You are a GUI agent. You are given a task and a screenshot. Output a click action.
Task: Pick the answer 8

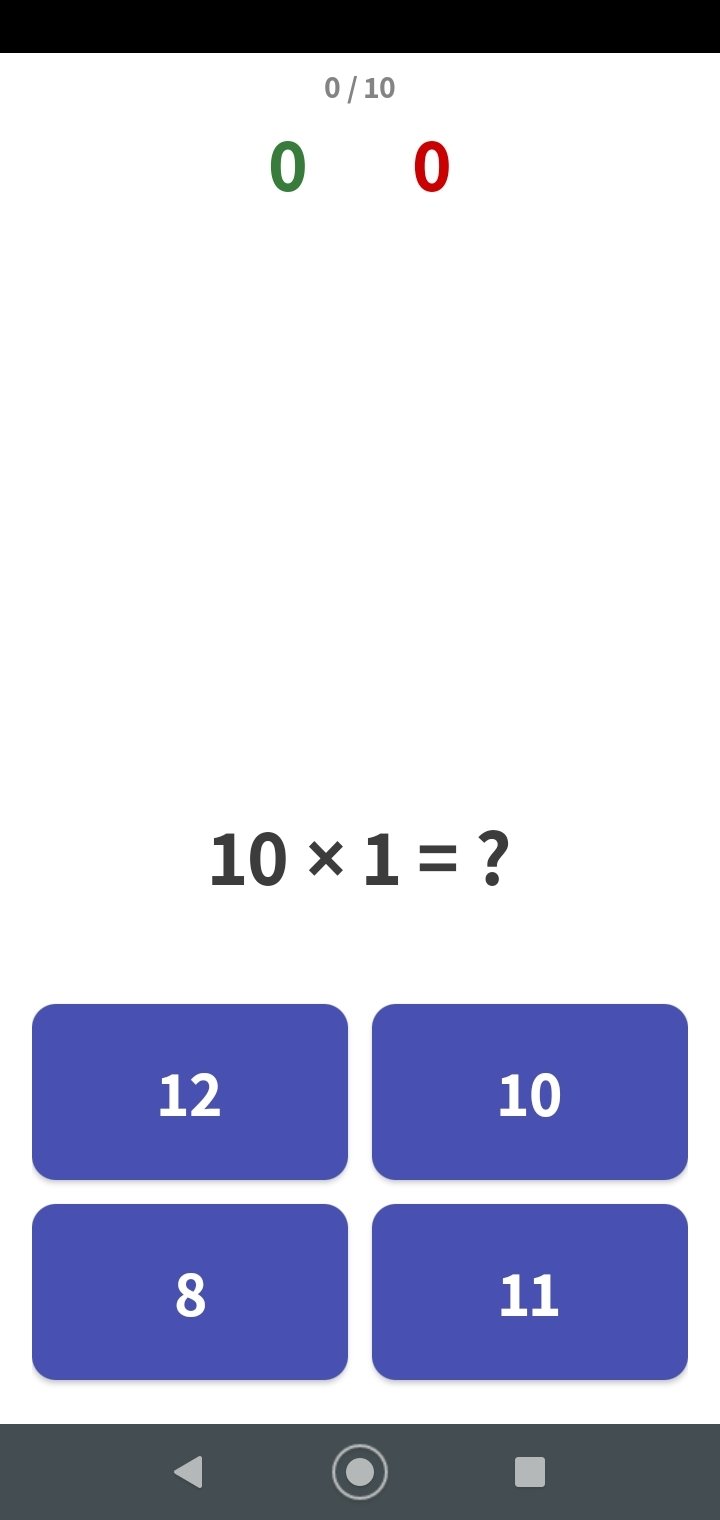click(190, 1292)
